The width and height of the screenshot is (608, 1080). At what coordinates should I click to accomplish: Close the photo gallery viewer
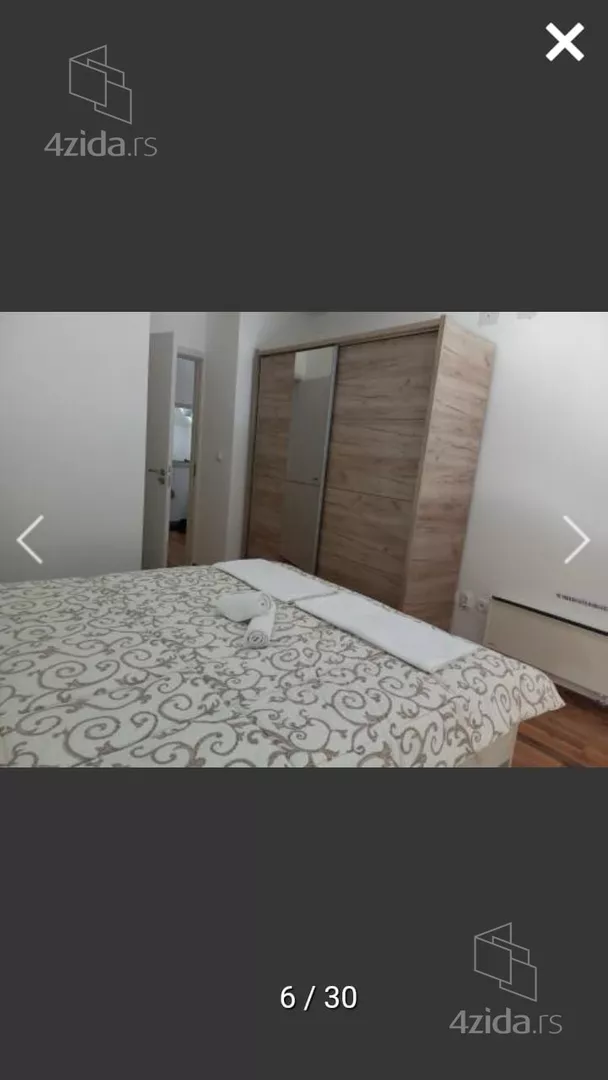click(564, 42)
